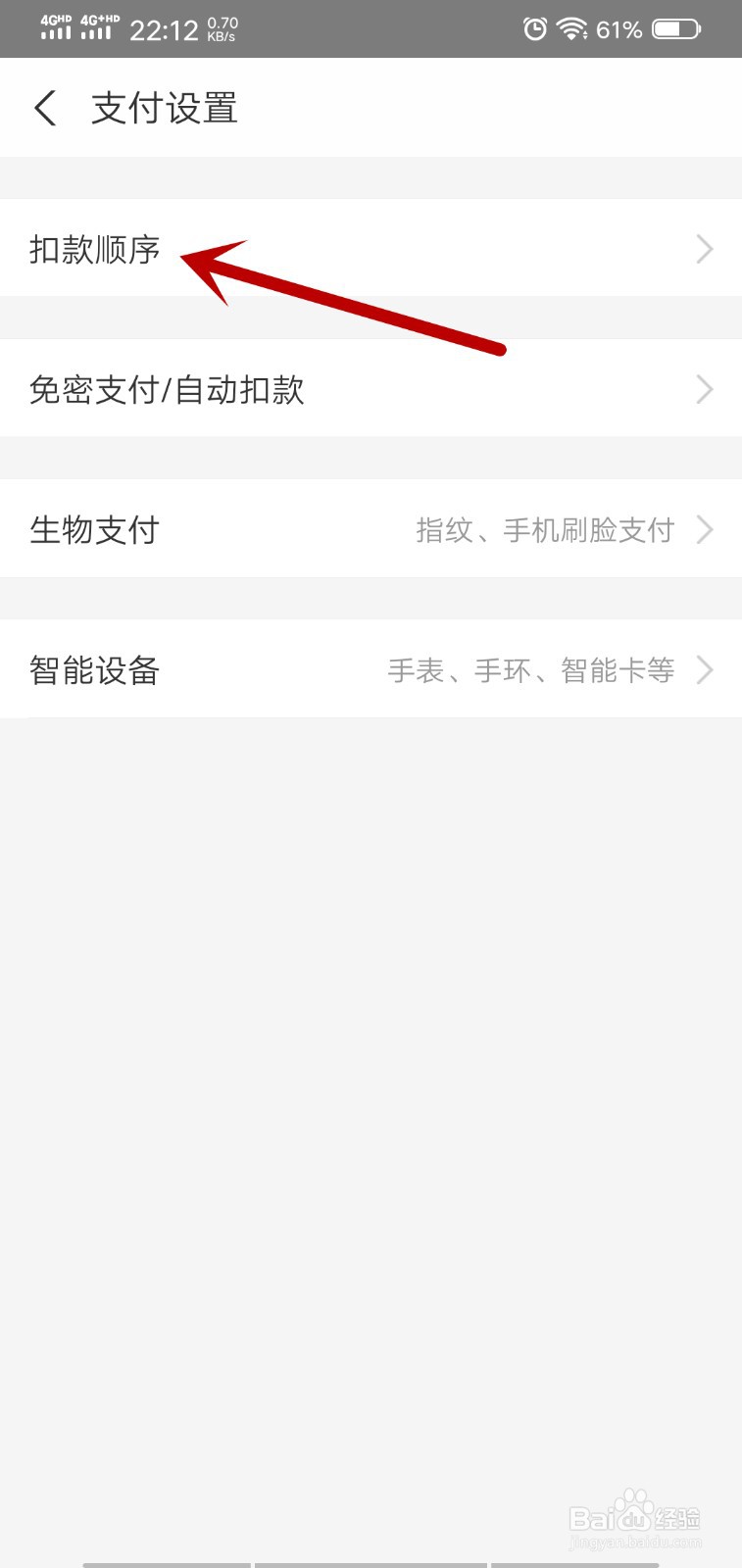
Task: Click the second 4G+HD signal icon
Action: coord(98,27)
